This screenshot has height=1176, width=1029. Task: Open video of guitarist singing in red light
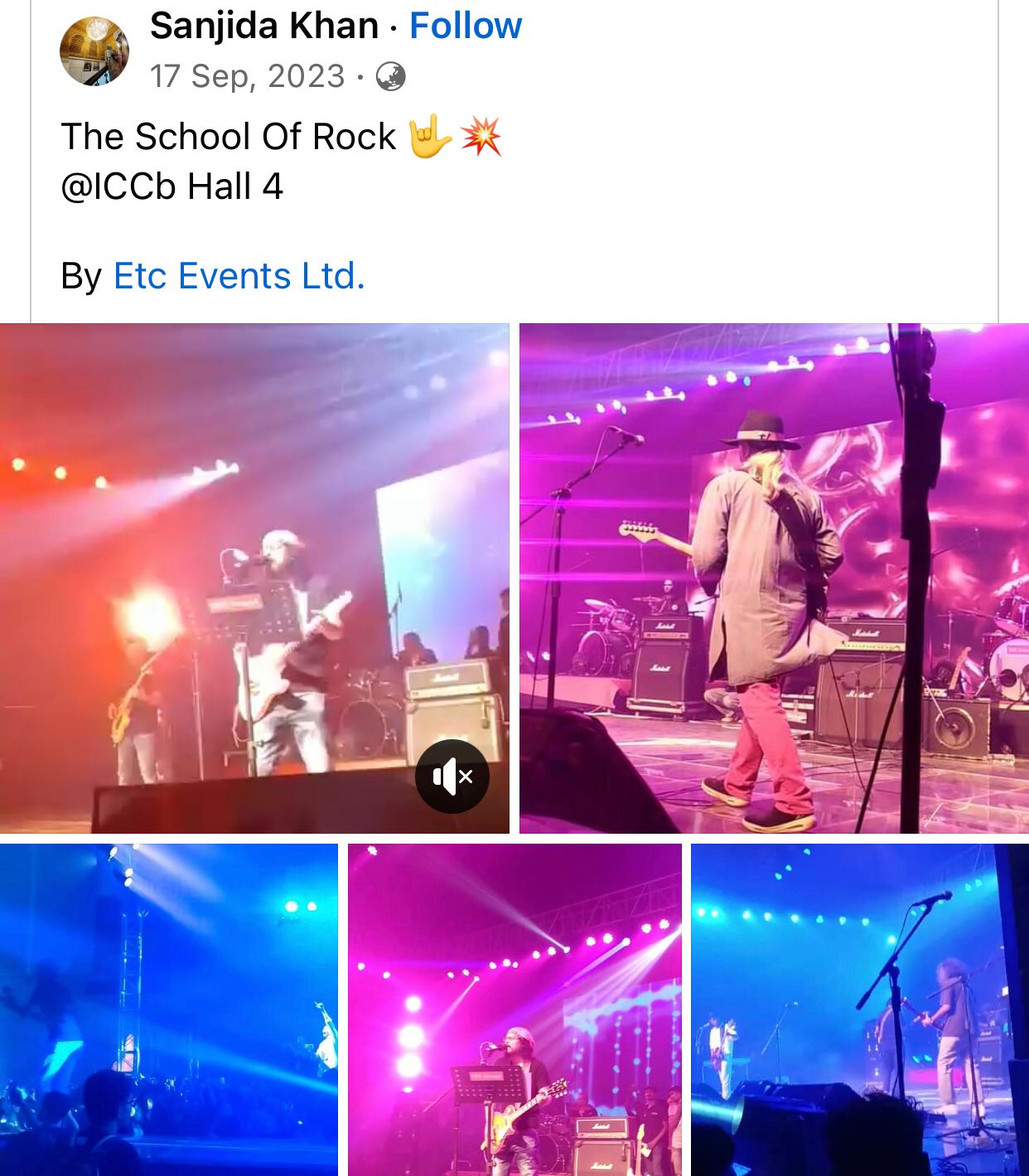[249, 564]
